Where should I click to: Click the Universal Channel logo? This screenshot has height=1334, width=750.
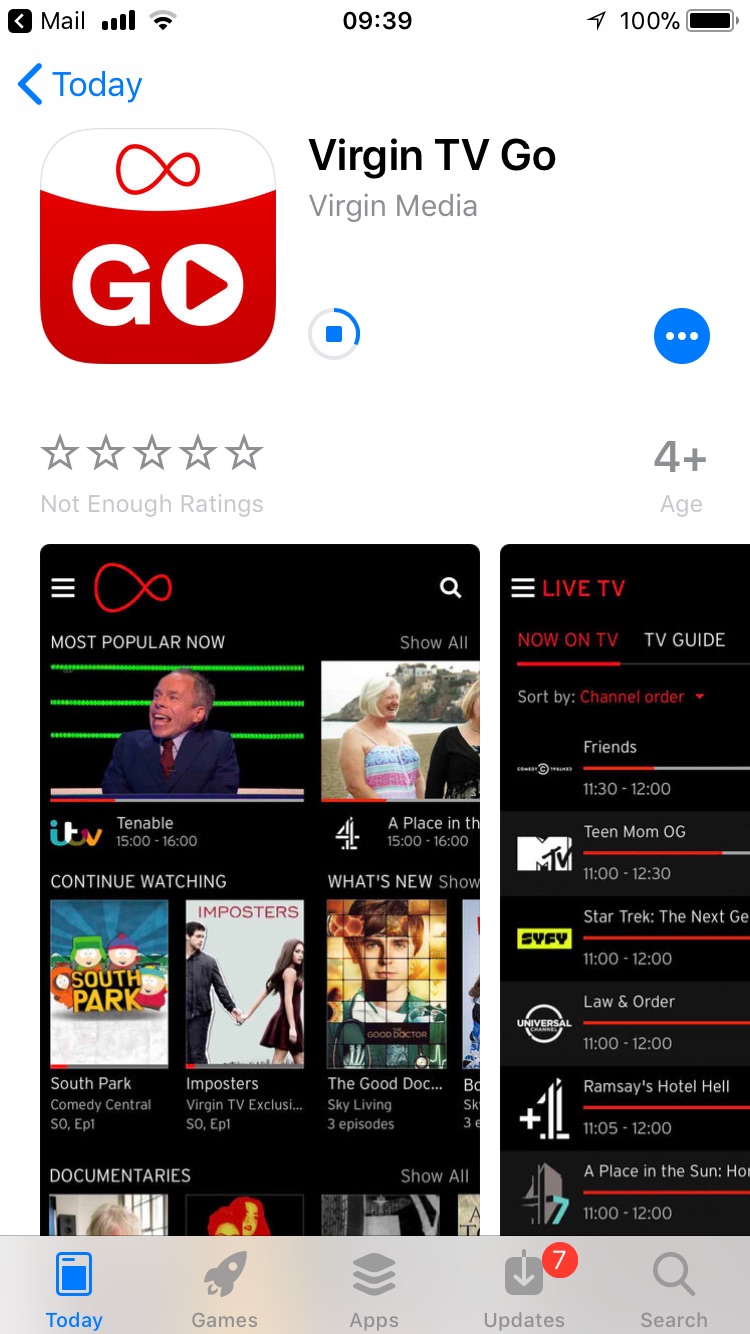543,1022
